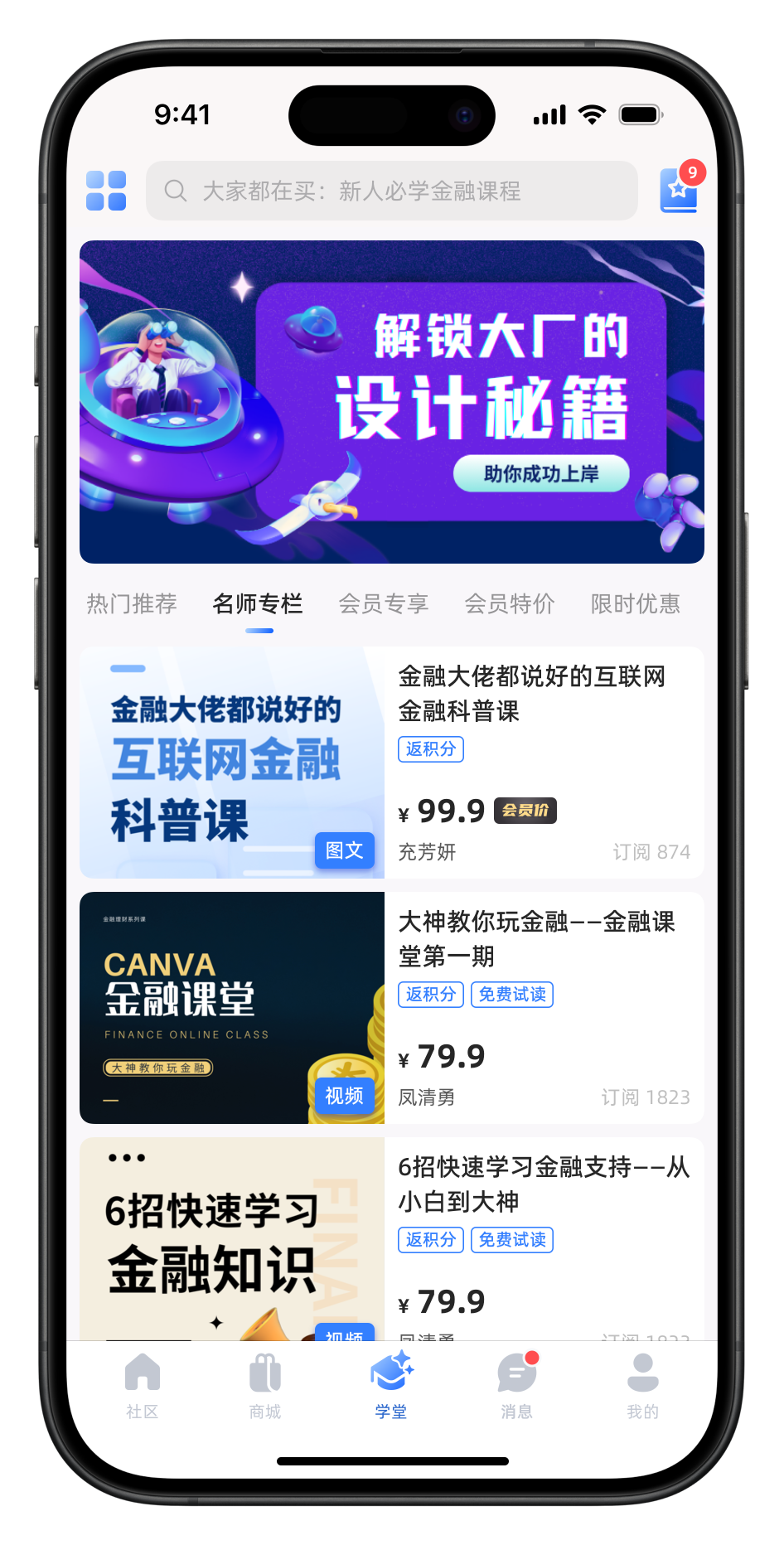Open the 大神教你玩金融 course card
784x1545 pixels.
tap(392, 1008)
